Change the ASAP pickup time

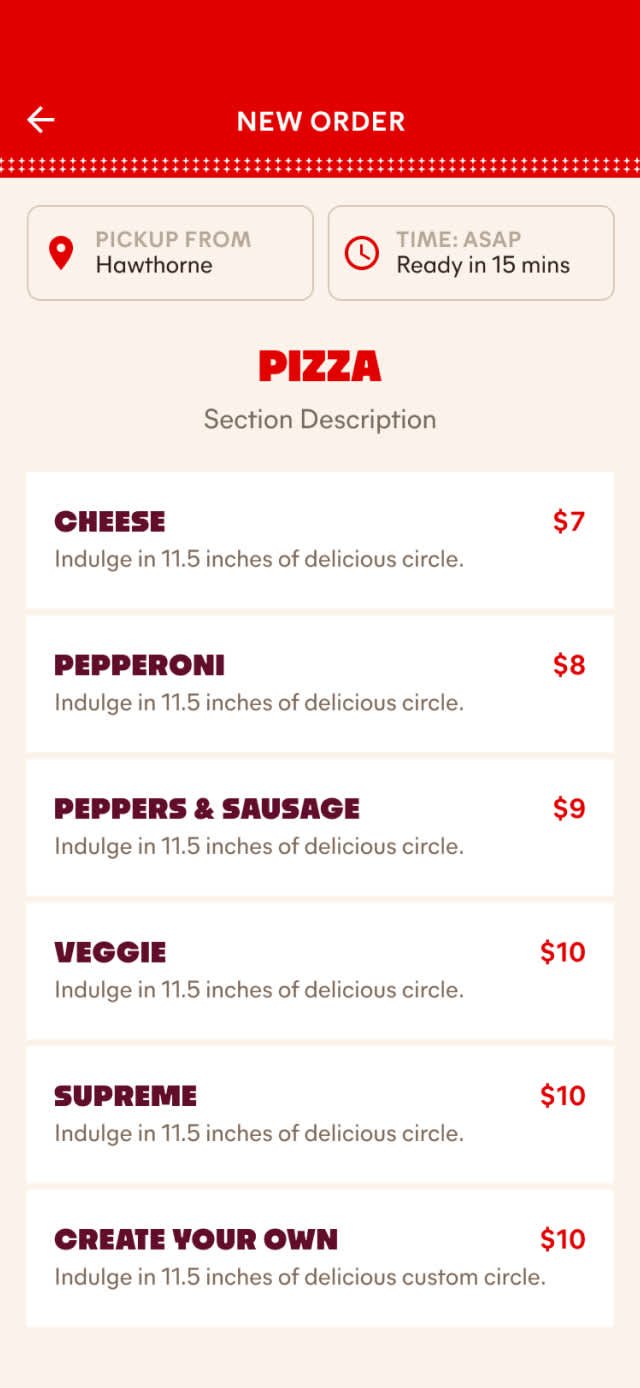click(471, 253)
